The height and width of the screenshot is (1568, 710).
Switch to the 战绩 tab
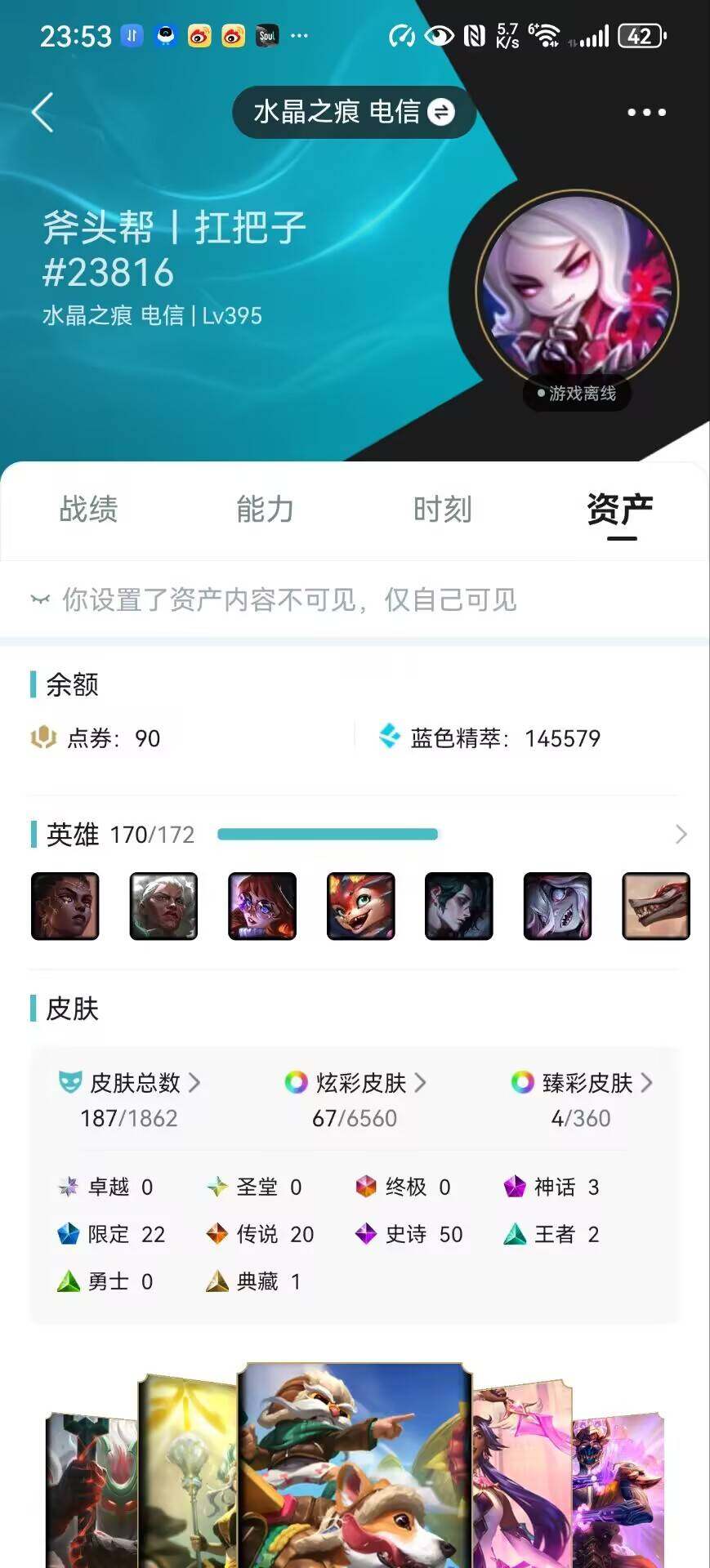[88, 509]
